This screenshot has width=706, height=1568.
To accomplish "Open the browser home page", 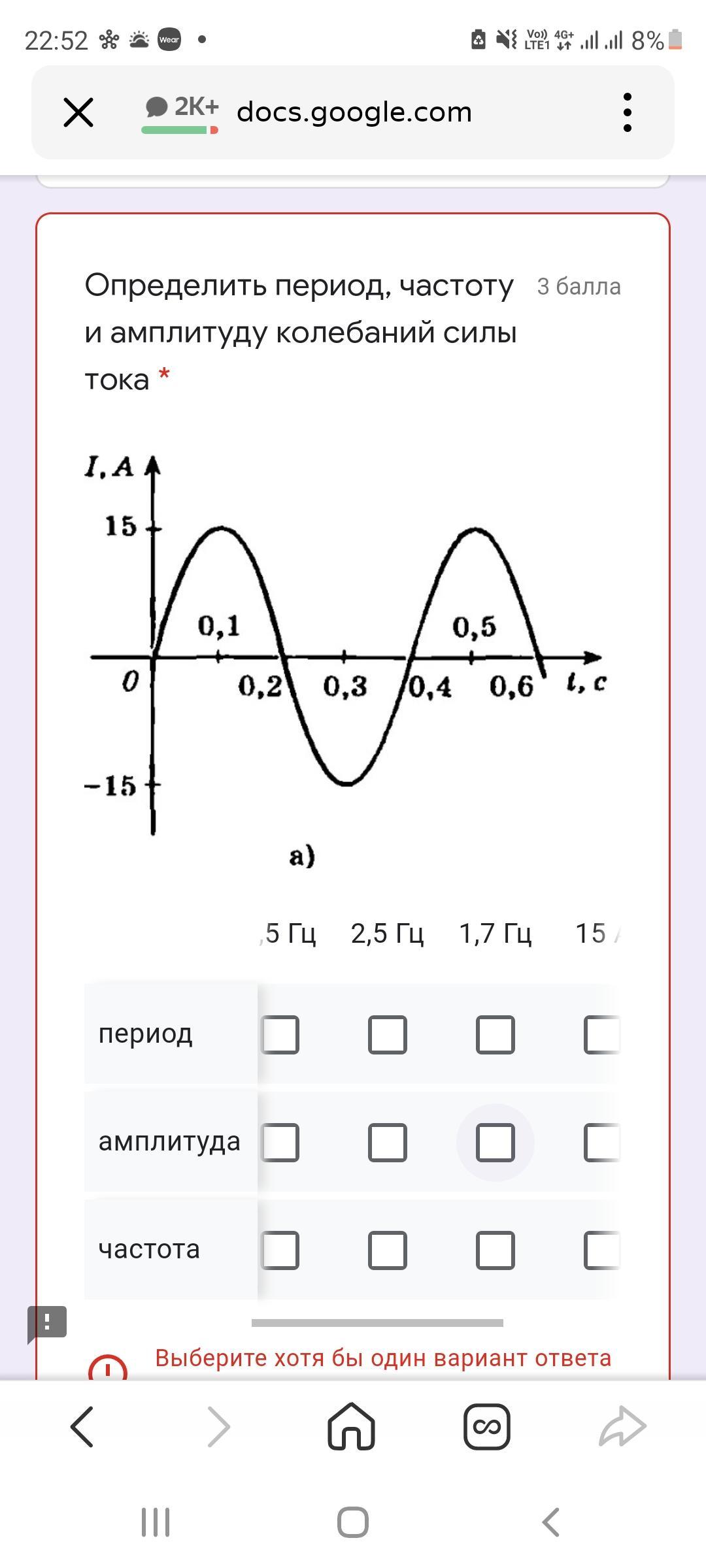I will [x=352, y=1428].
